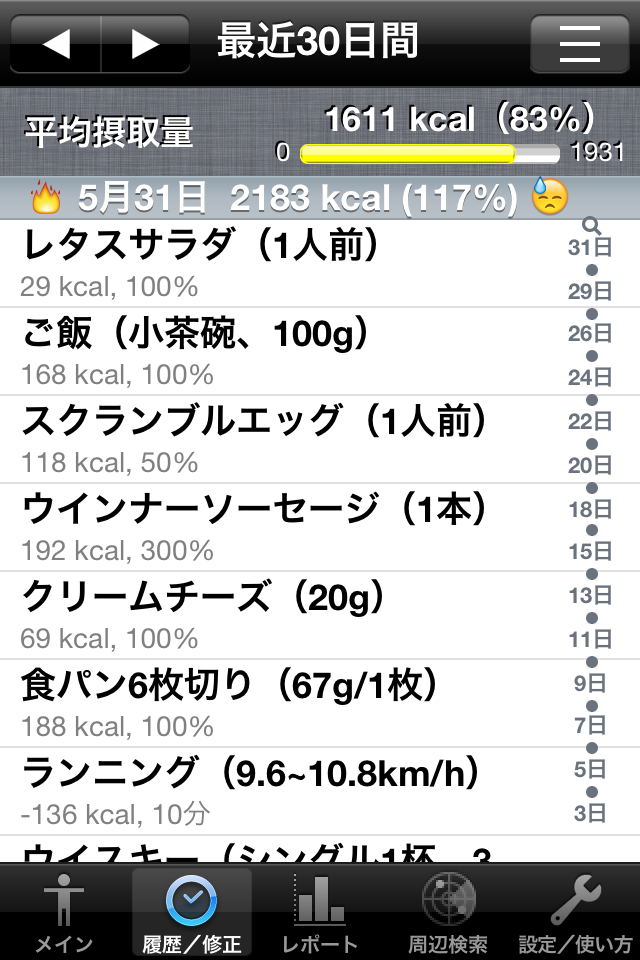Open the レタスサラダ entry
The height and width of the screenshot is (960, 640).
(x=280, y=263)
